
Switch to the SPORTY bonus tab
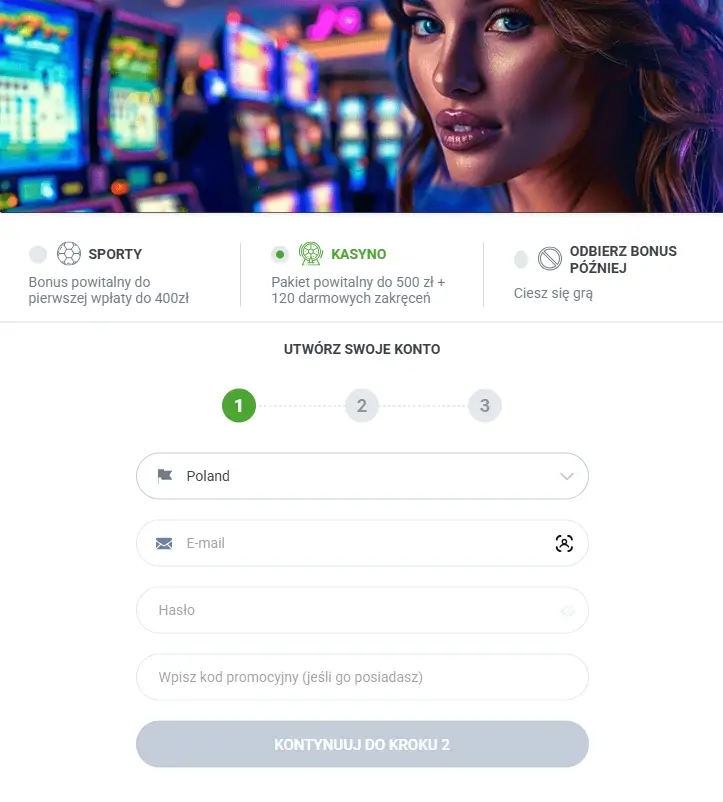(114, 254)
